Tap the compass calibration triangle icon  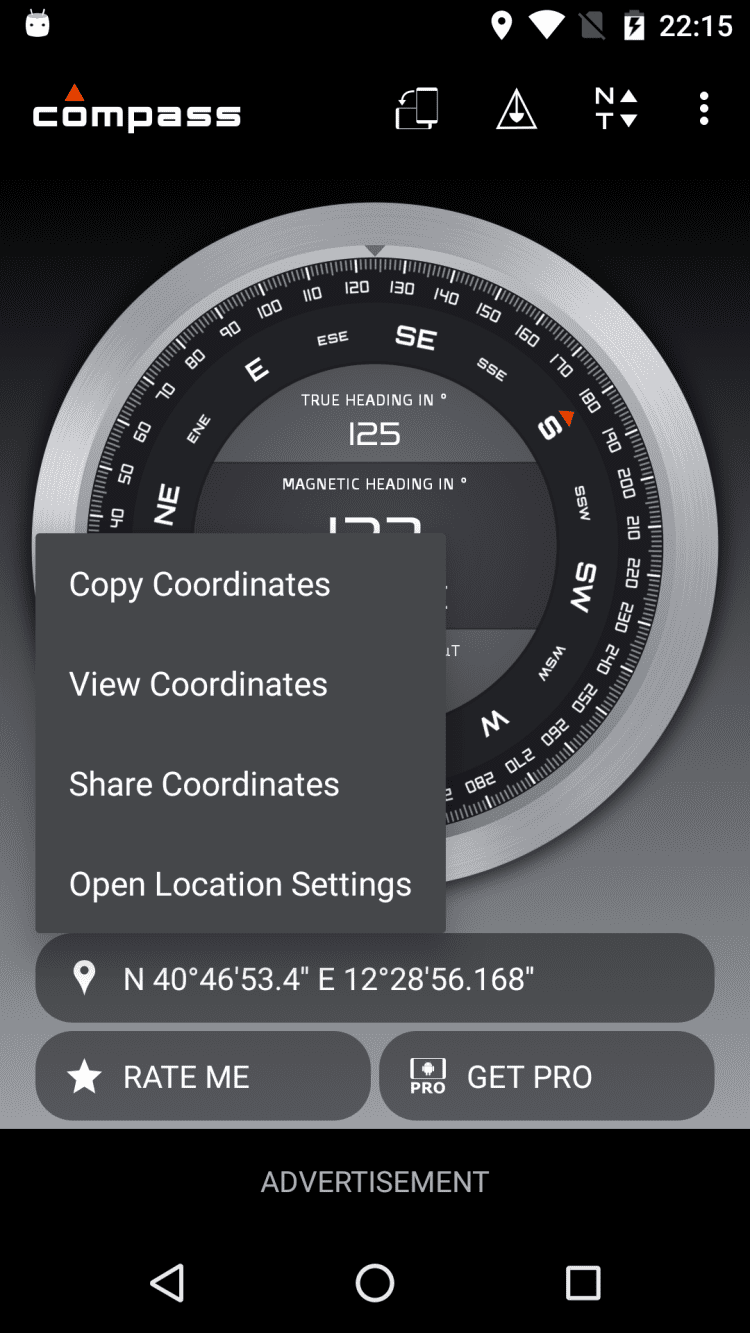(517, 109)
